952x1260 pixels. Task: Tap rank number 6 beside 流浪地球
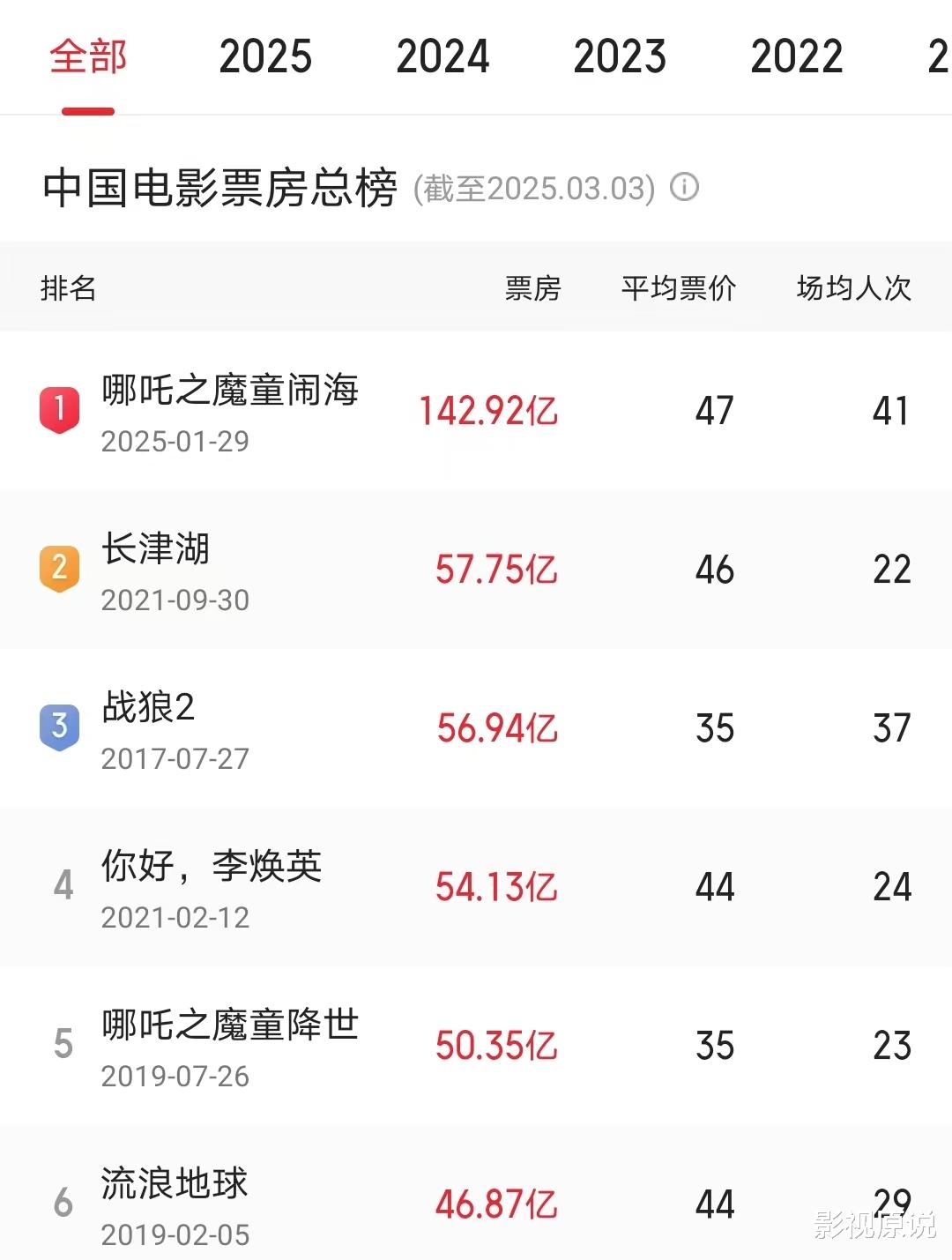pos(63,1202)
